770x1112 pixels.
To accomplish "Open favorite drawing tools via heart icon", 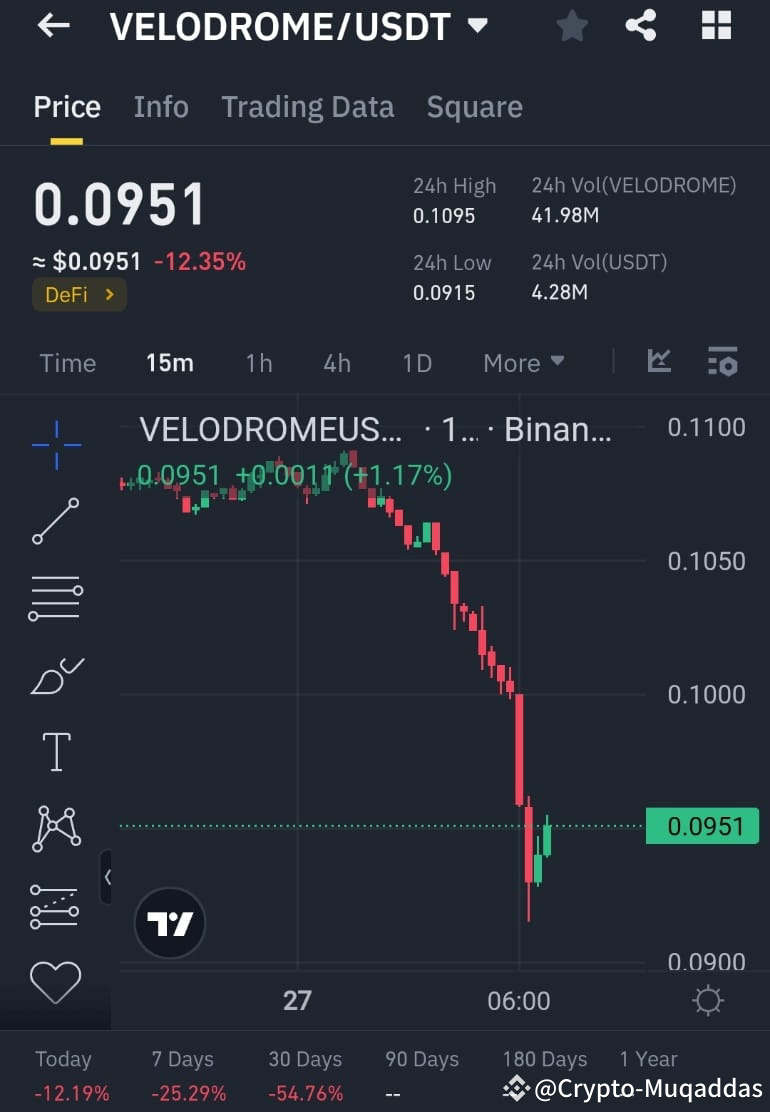I will click(x=55, y=980).
